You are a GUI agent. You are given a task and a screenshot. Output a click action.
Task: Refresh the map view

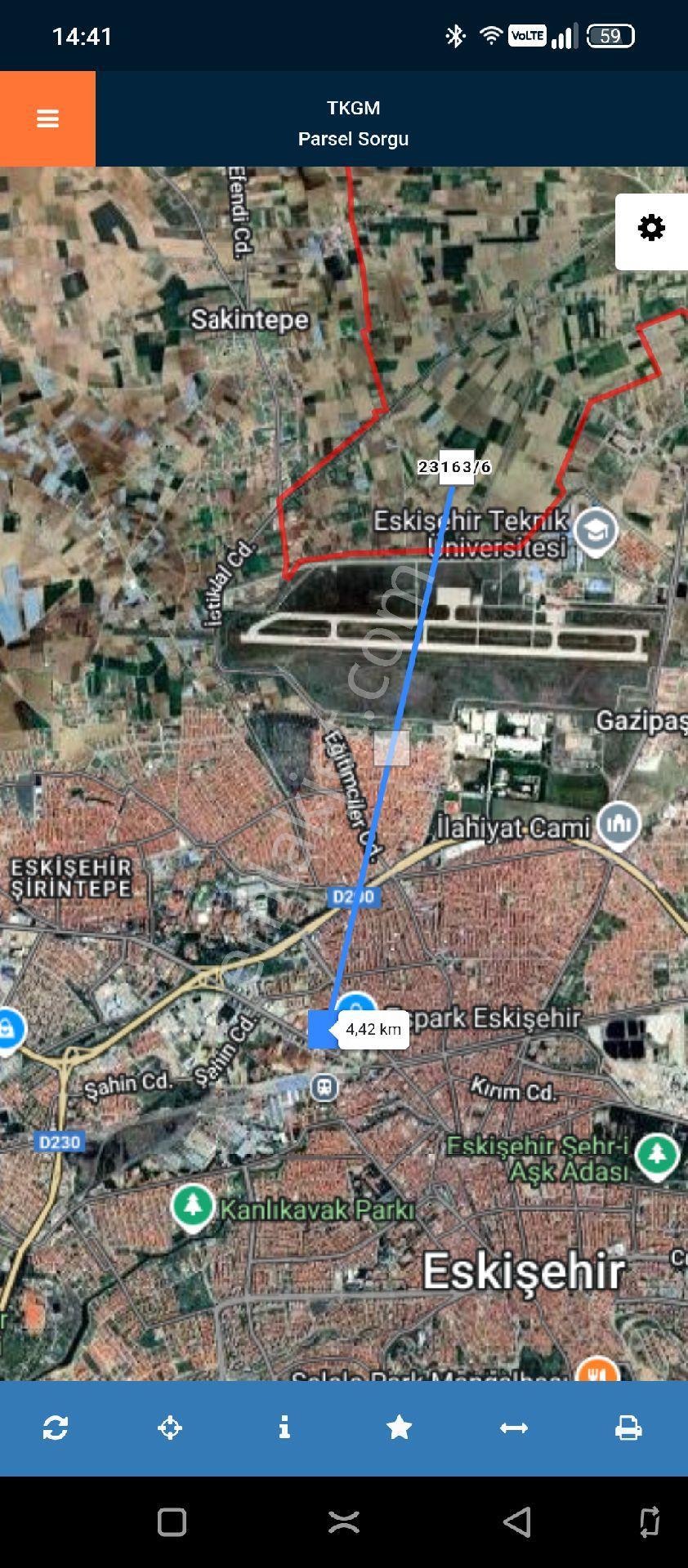point(56,1428)
